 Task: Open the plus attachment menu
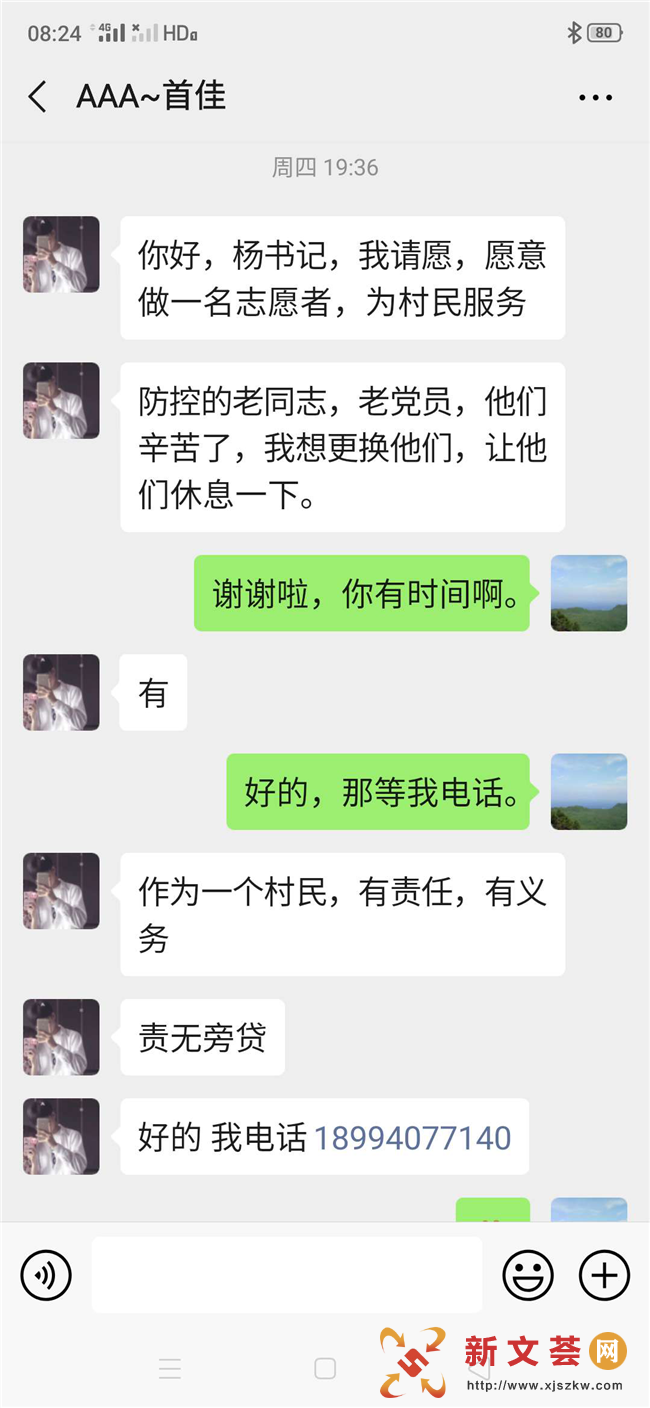click(x=604, y=1275)
